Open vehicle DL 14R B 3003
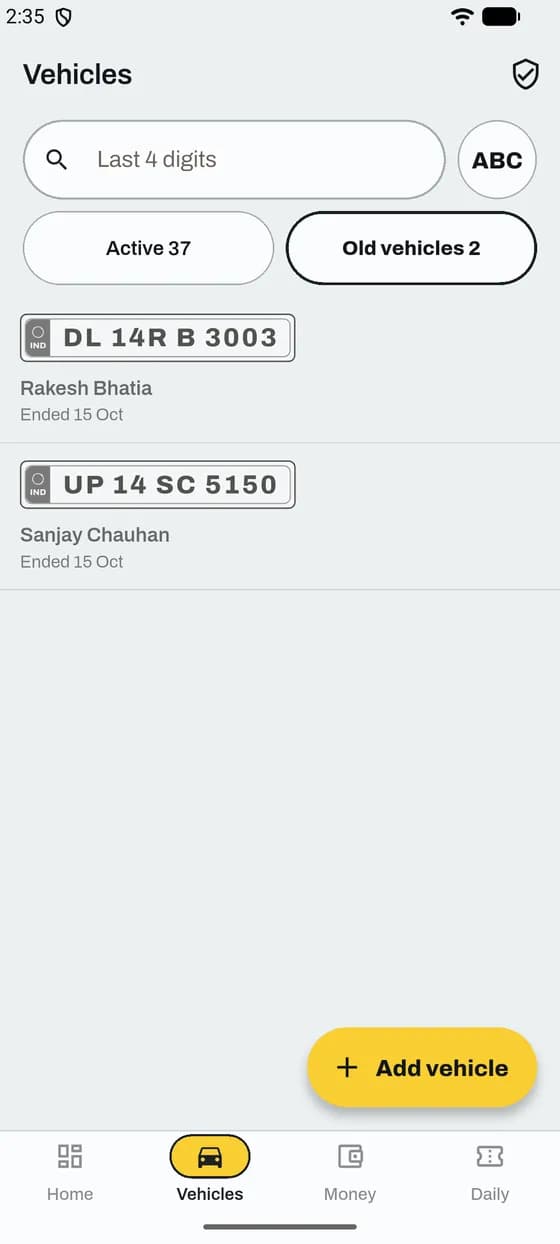 (x=280, y=369)
